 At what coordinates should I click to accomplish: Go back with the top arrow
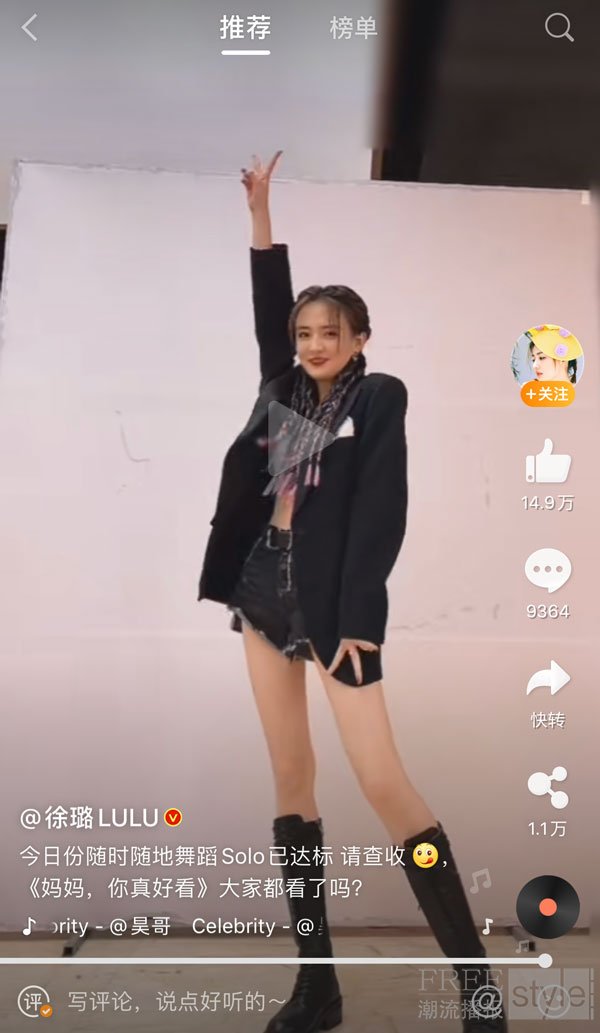pos(29,28)
